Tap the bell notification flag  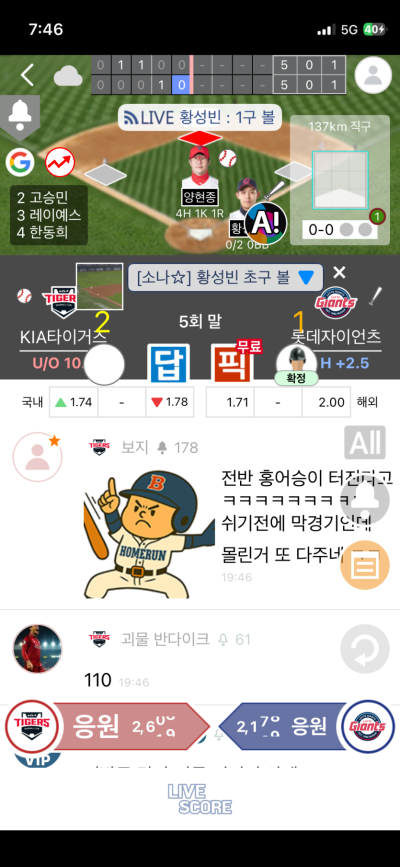[20, 117]
